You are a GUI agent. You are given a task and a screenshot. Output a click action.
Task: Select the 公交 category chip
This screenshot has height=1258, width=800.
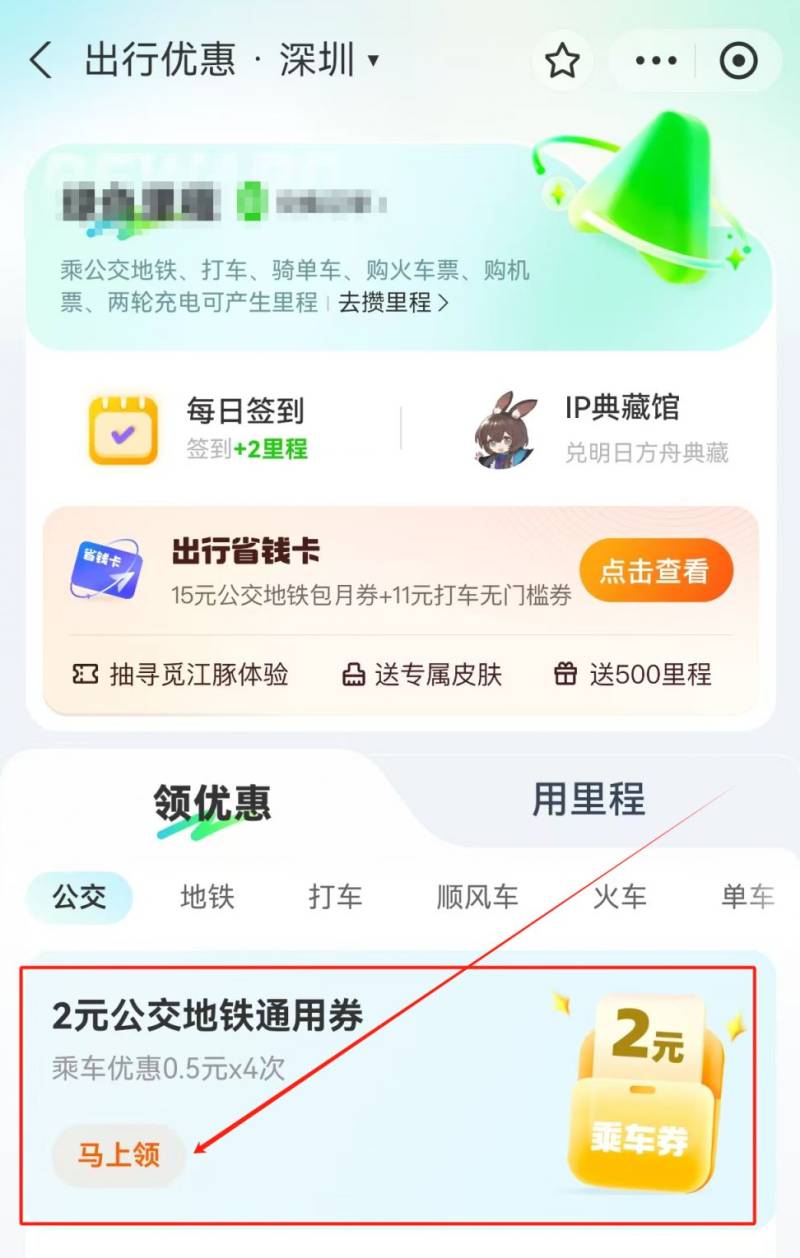tap(79, 896)
